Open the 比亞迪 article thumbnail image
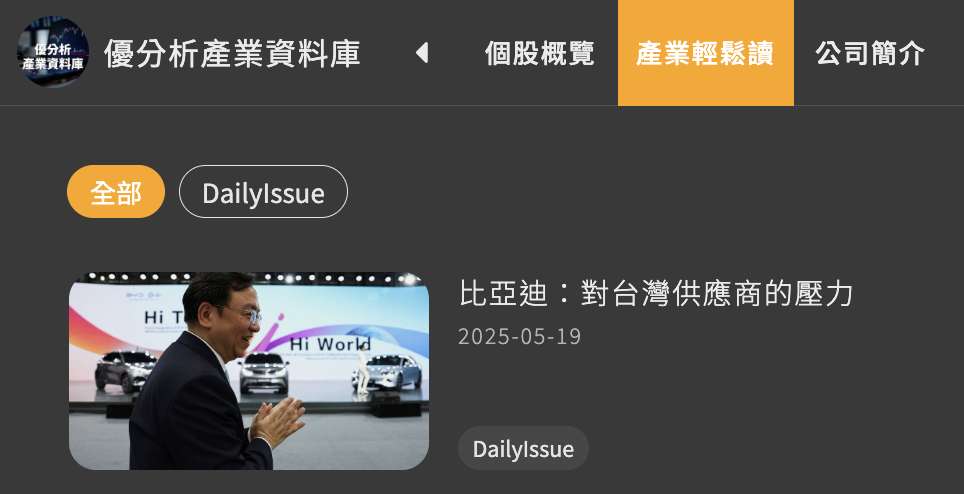This screenshot has width=964, height=494. [249, 371]
